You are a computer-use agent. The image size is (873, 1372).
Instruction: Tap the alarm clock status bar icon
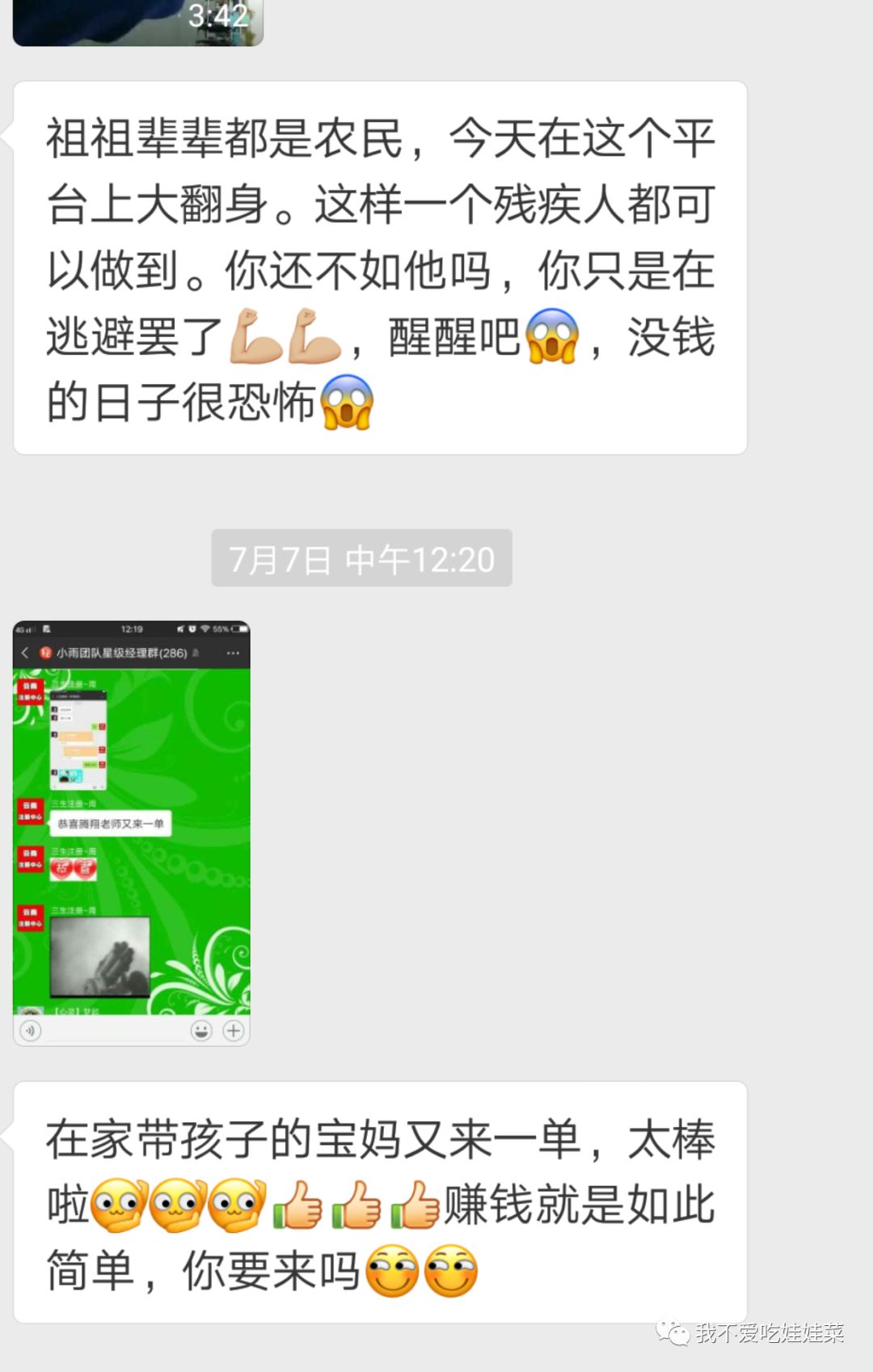[x=191, y=630]
